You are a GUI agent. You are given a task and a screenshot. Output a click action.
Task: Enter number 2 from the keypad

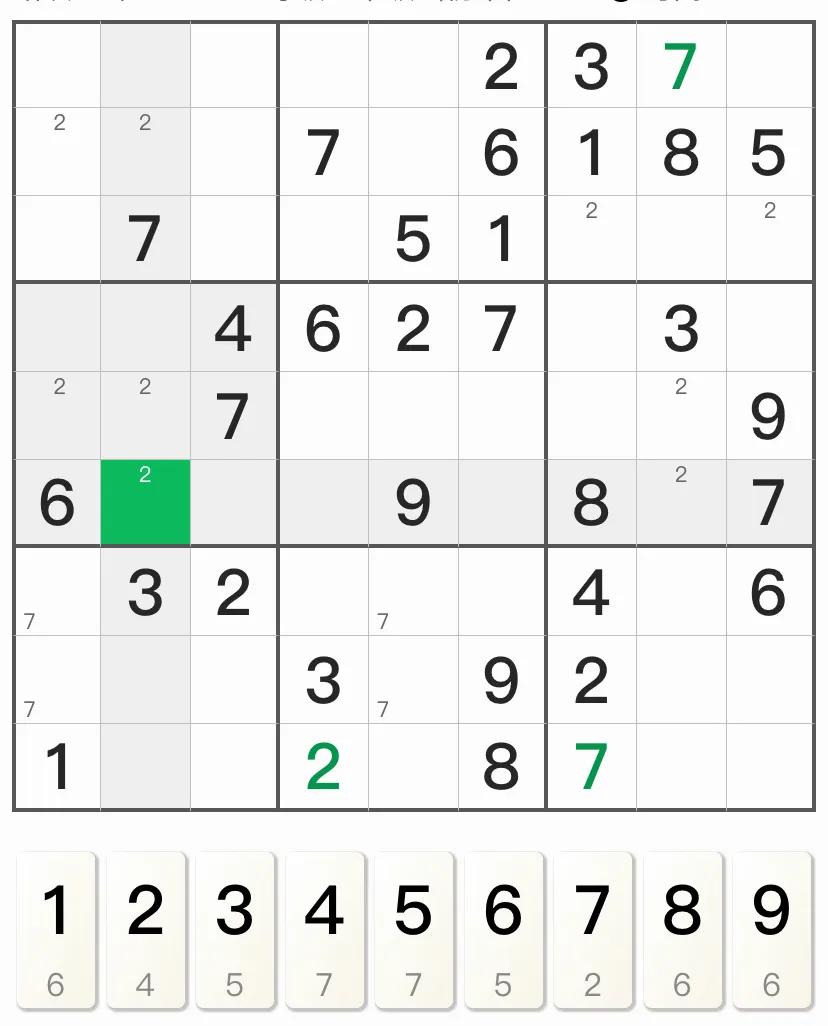click(x=146, y=928)
